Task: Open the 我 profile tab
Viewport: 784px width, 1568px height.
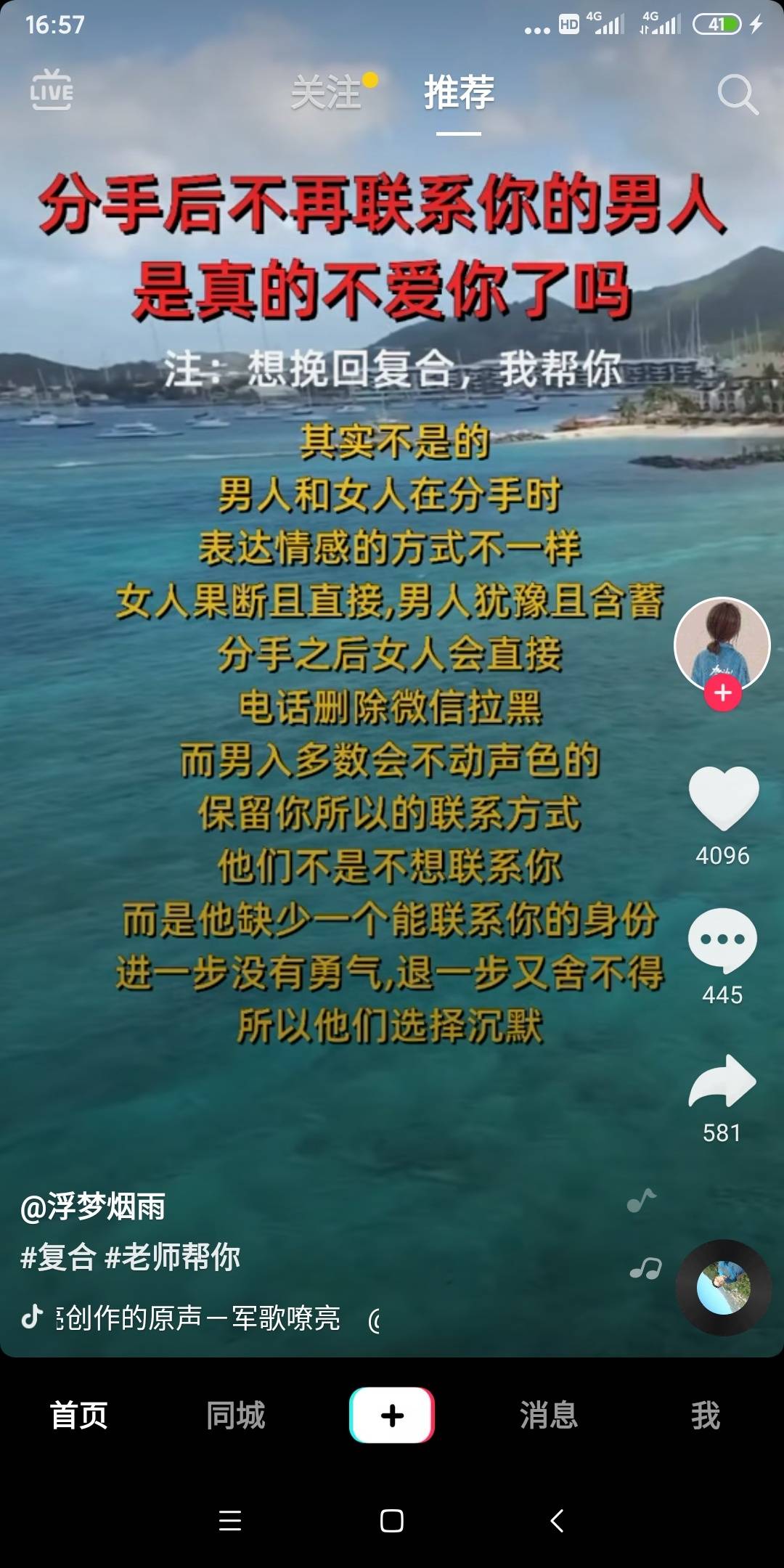Action: pyautogui.click(x=705, y=1416)
